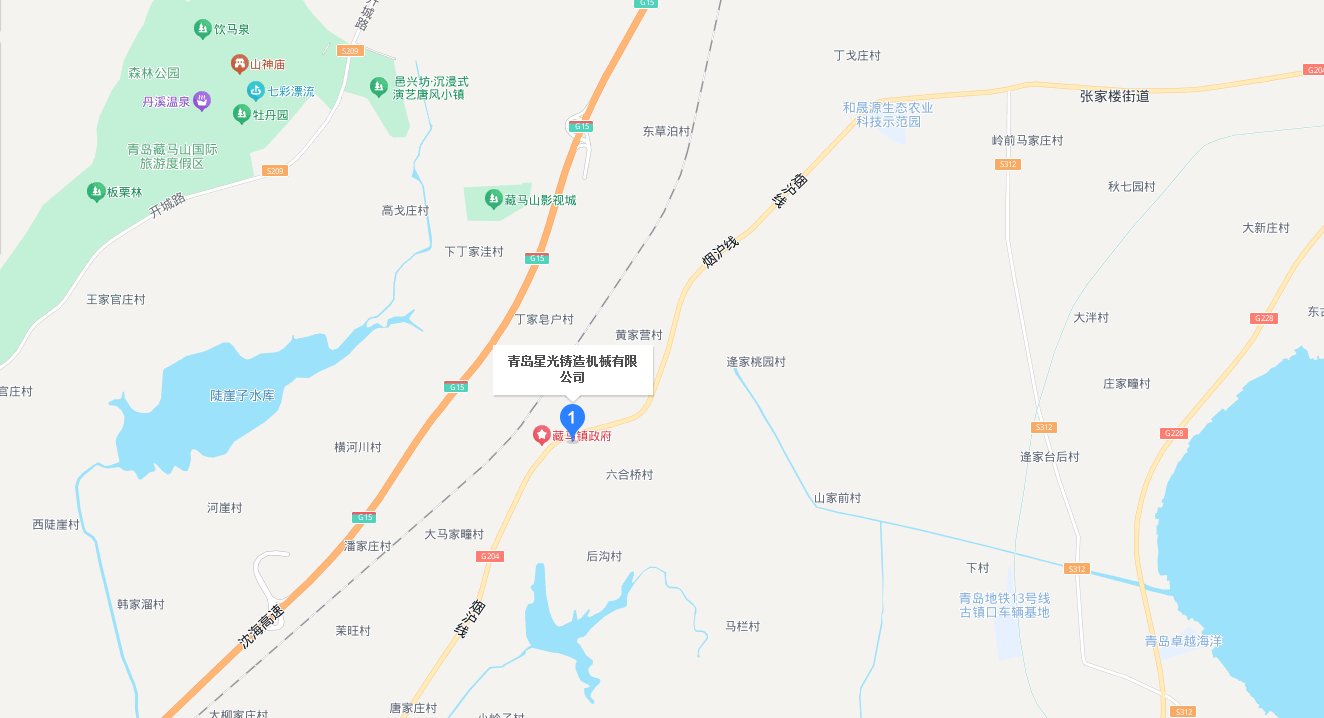Select the 饮马泉 scenic spot
Screen dimensions: 1324x718
203,29
